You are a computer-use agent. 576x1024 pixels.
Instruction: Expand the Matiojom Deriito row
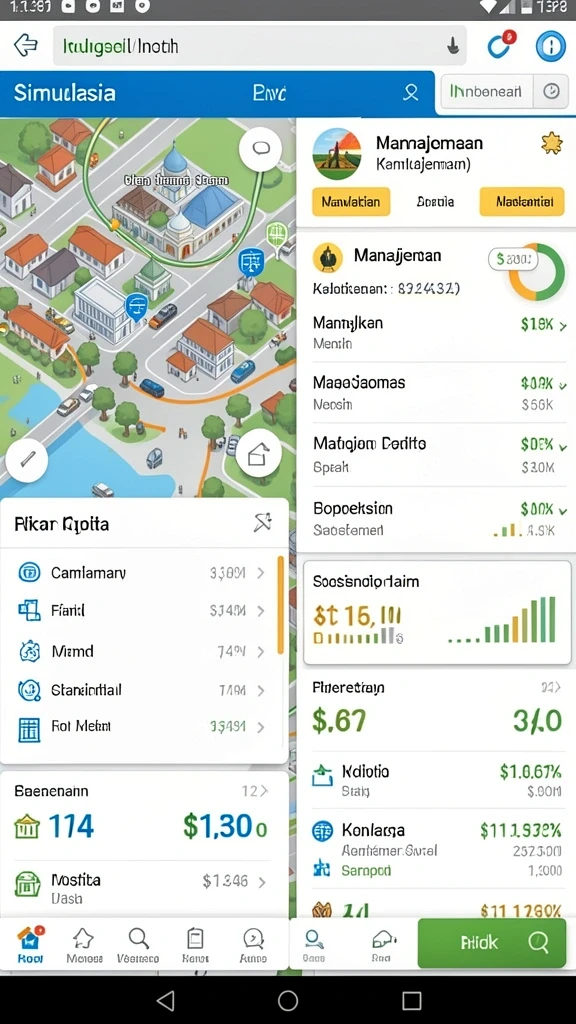439,455
